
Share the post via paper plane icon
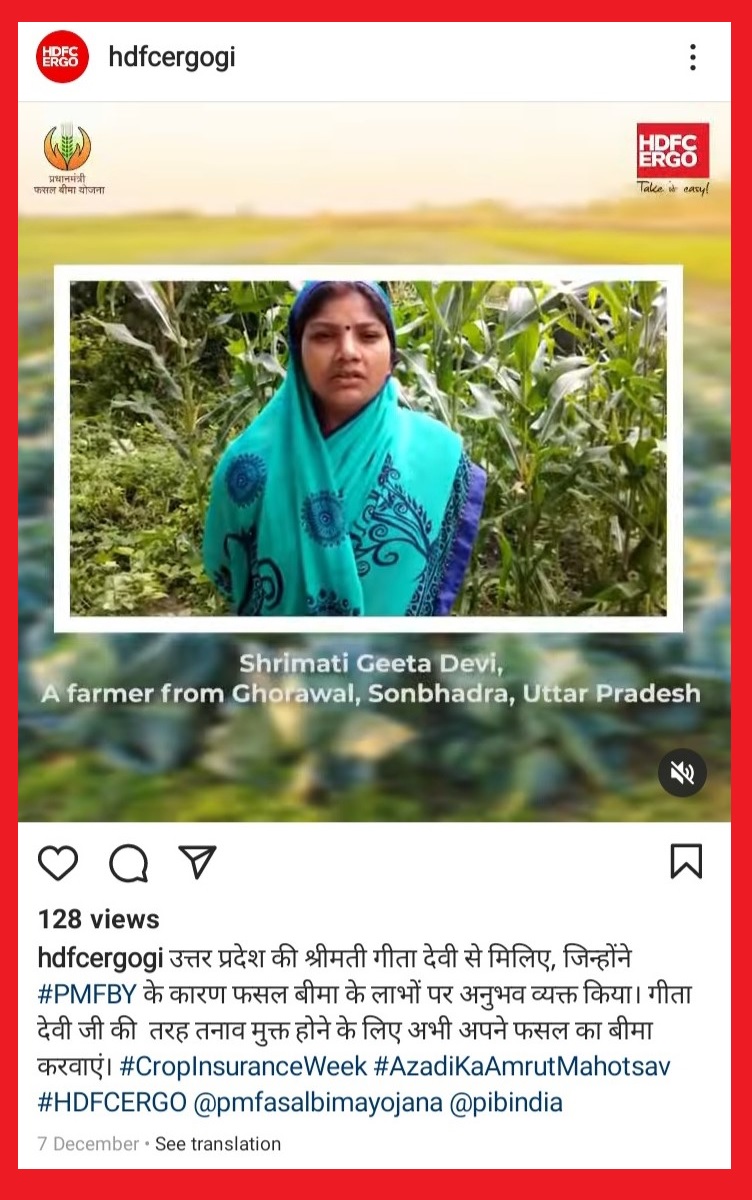(197, 862)
